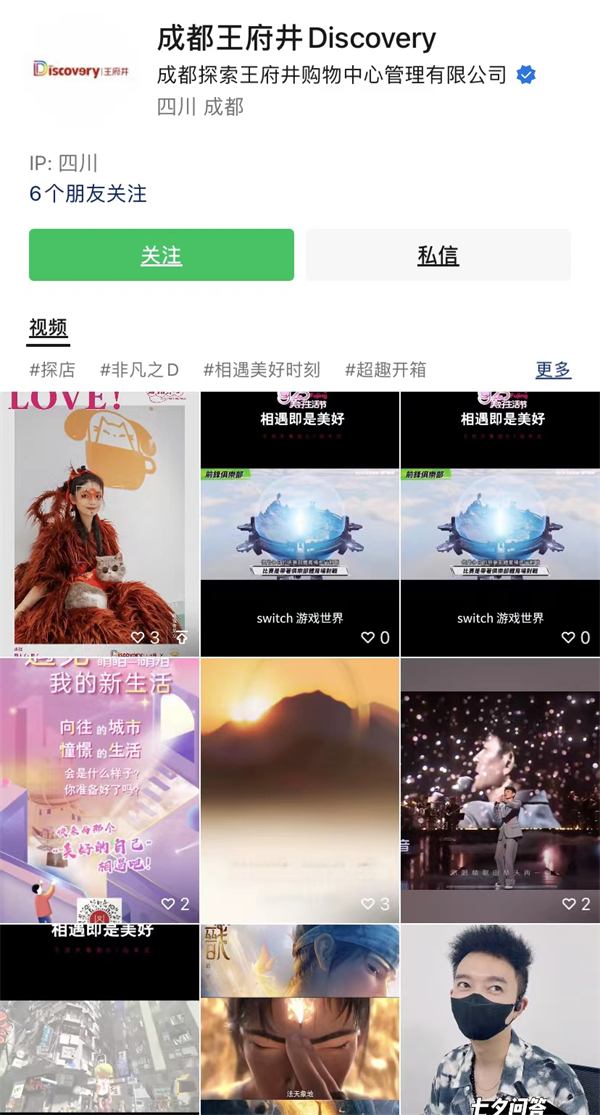Open the 我的新生活 purple poster video
This screenshot has width=600, height=1115.
tap(99, 790)
